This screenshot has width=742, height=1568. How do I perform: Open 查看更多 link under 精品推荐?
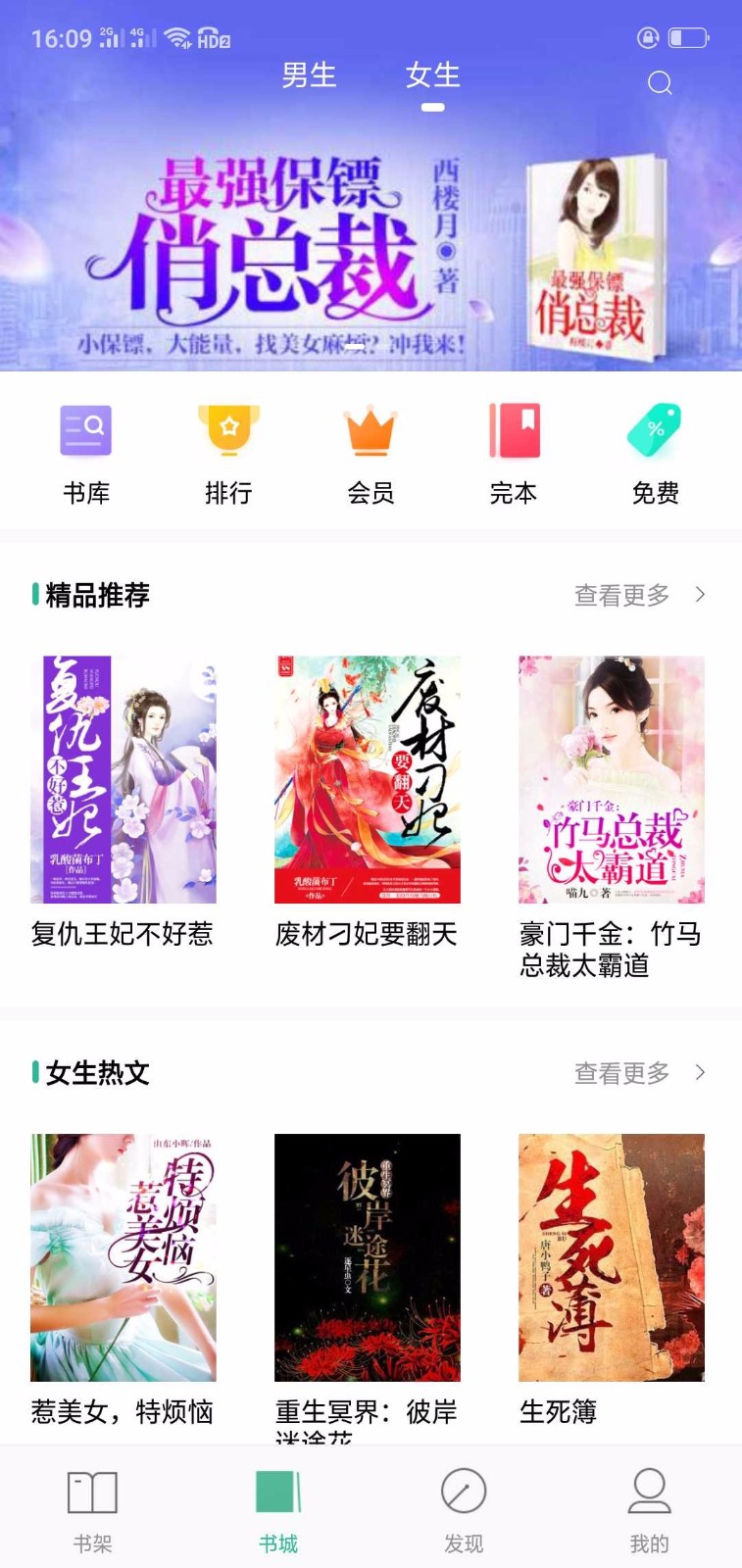click(x=621, y=595)
